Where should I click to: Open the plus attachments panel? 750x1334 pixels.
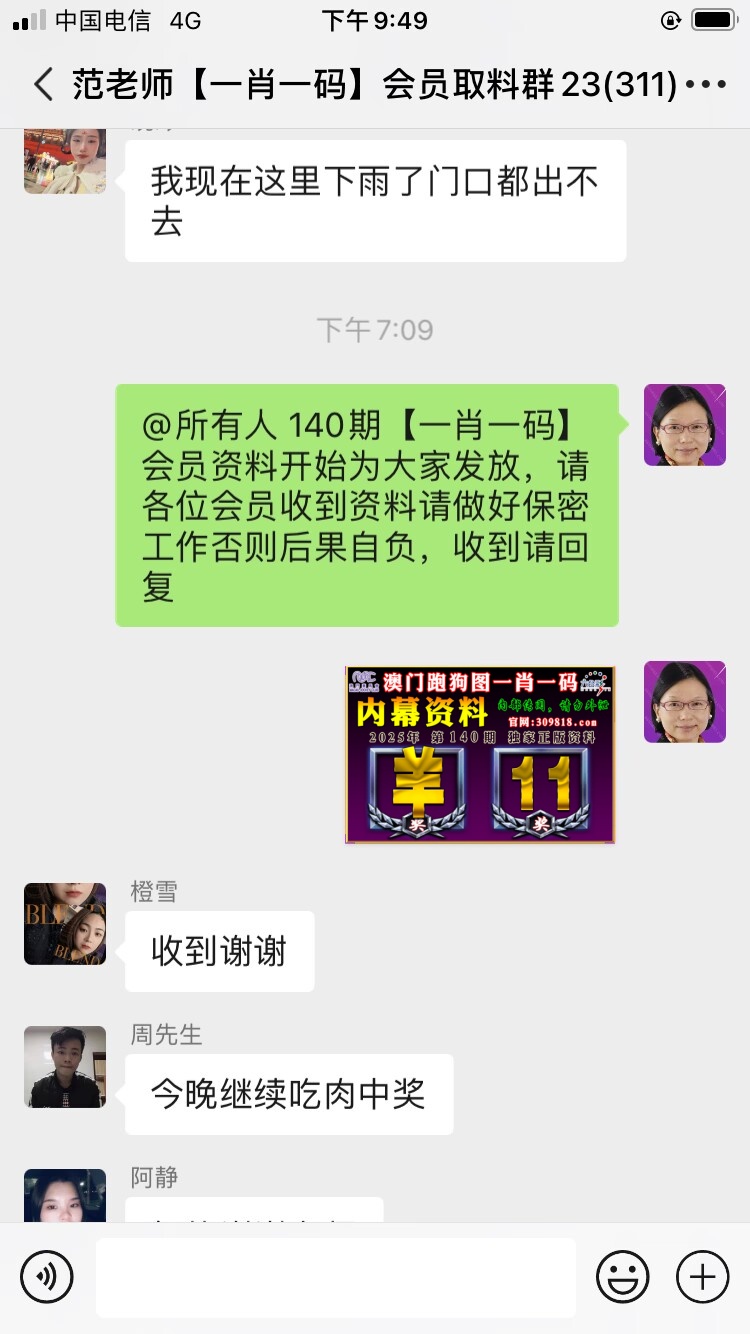[x=702, y=1277]
